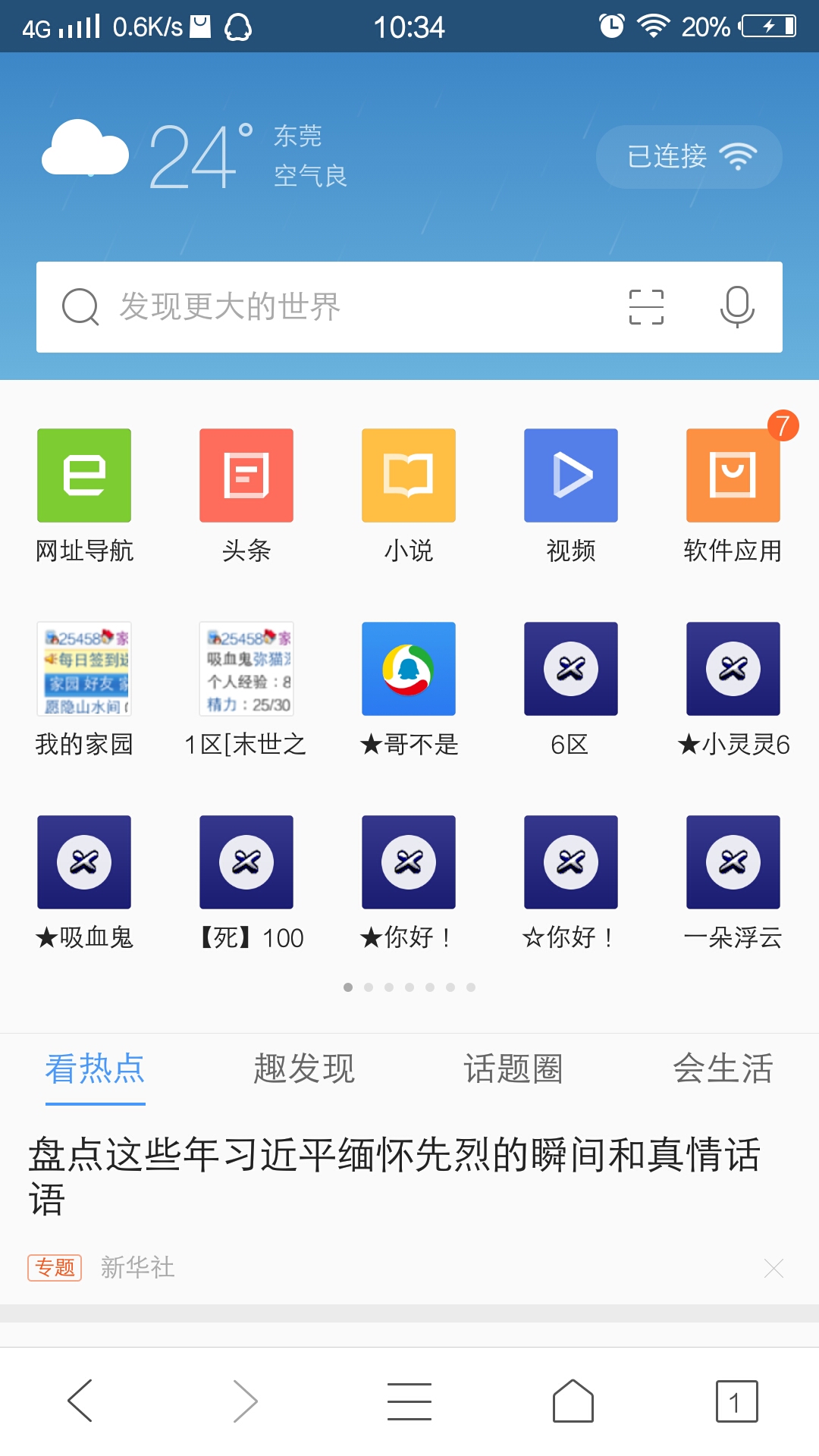Screen dimensions: 819x1456
Task: Start voice search with microphone
Action: [736, 307]
